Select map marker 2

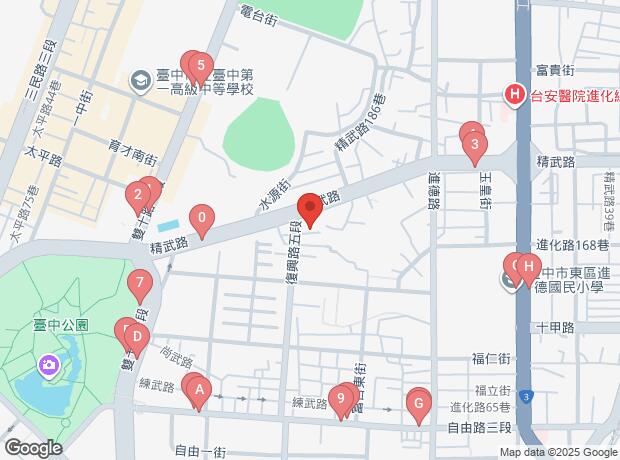click(x=137, y=195)
